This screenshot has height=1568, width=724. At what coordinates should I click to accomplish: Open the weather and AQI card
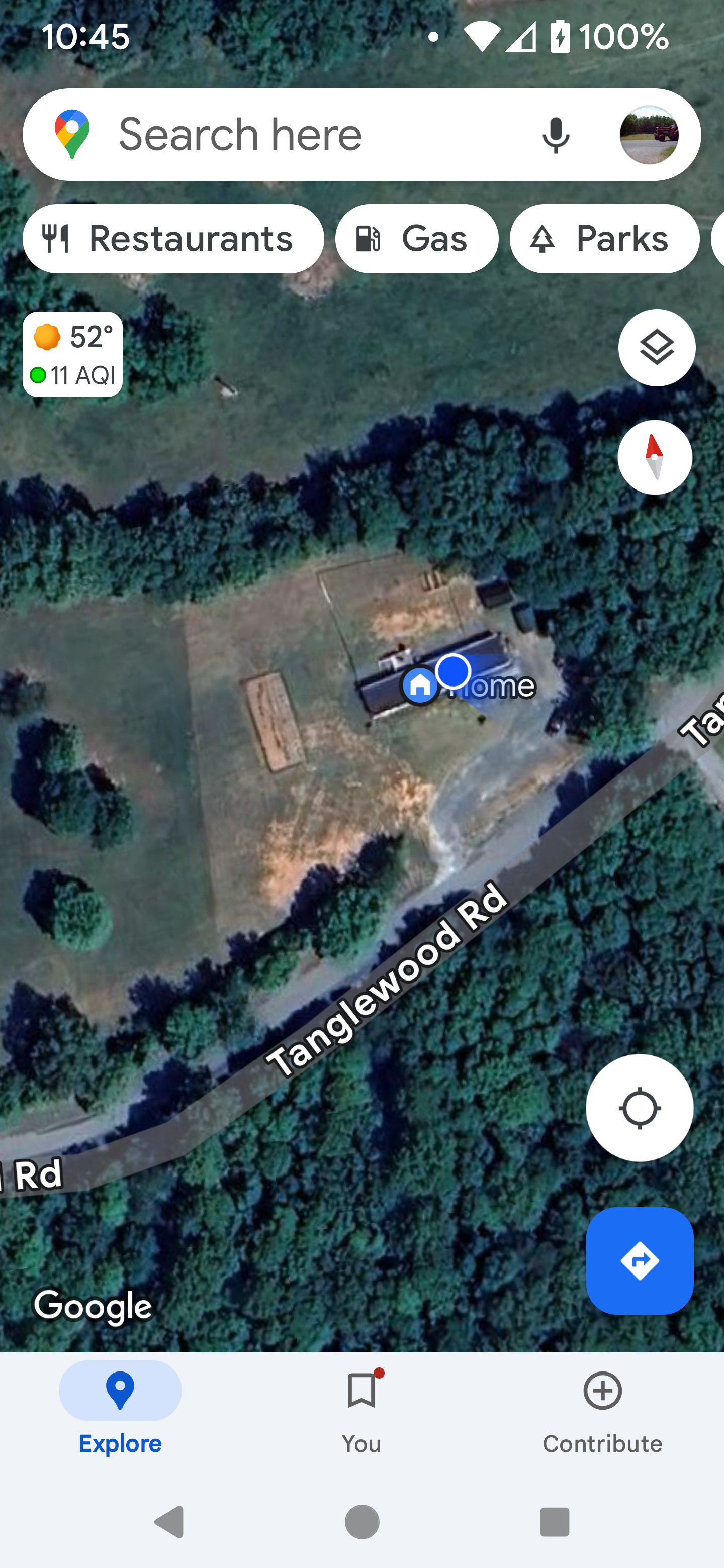[x=72, y=354]
